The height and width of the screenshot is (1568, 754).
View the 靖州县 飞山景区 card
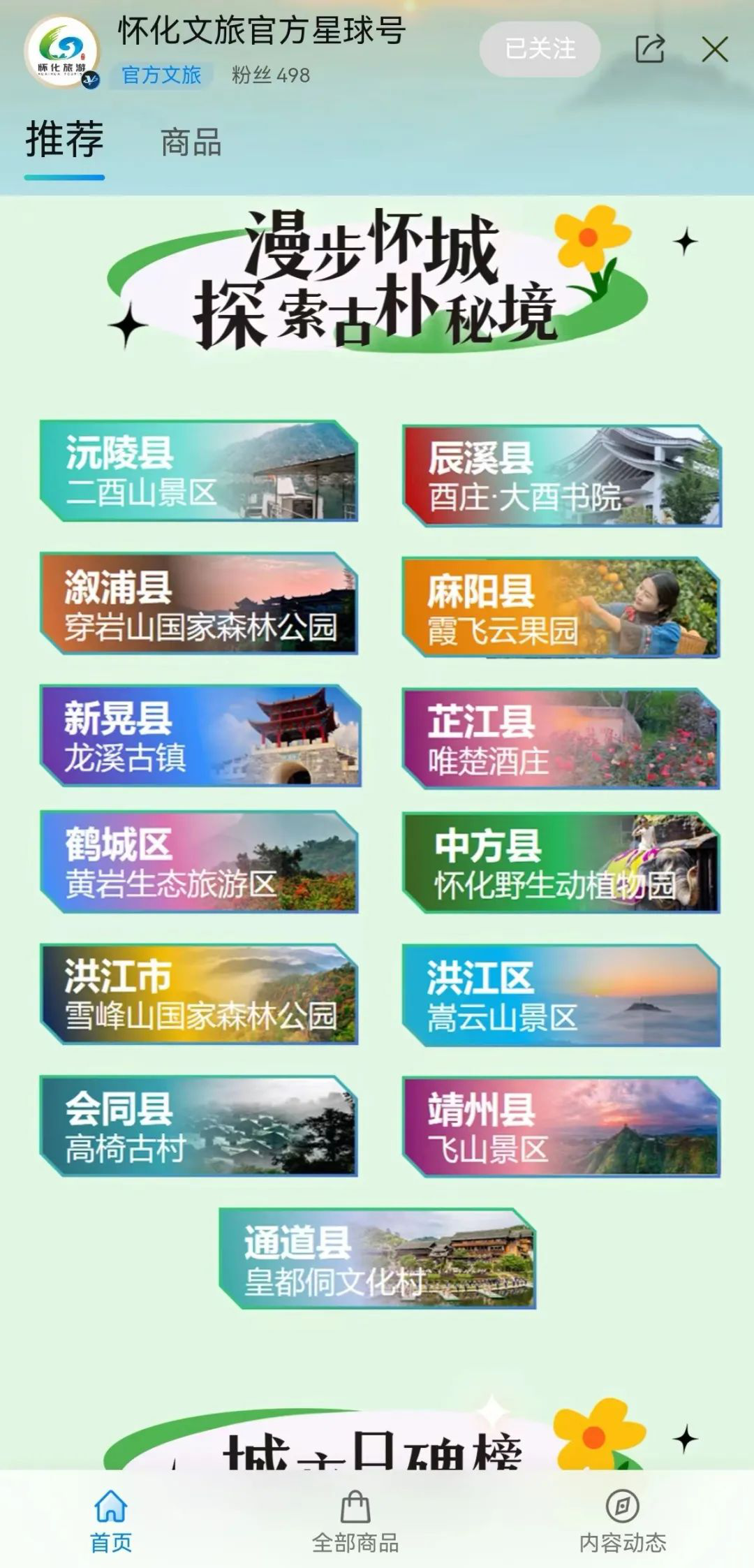pos(561,1127)
